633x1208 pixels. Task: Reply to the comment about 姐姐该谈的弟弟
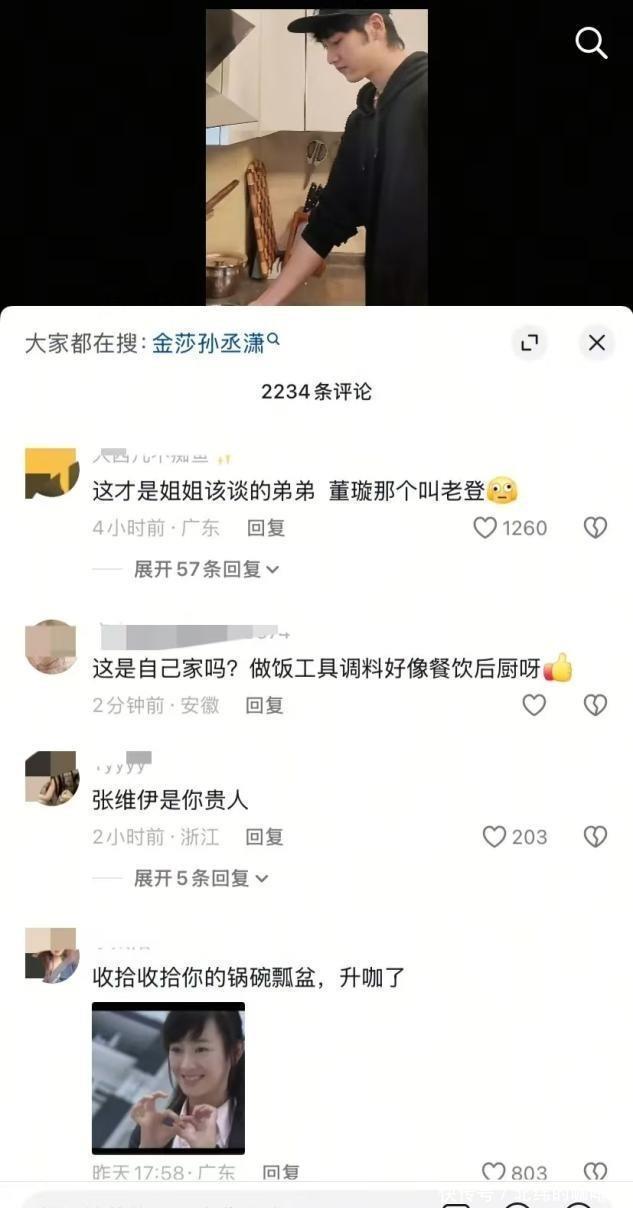coord(266,528)
